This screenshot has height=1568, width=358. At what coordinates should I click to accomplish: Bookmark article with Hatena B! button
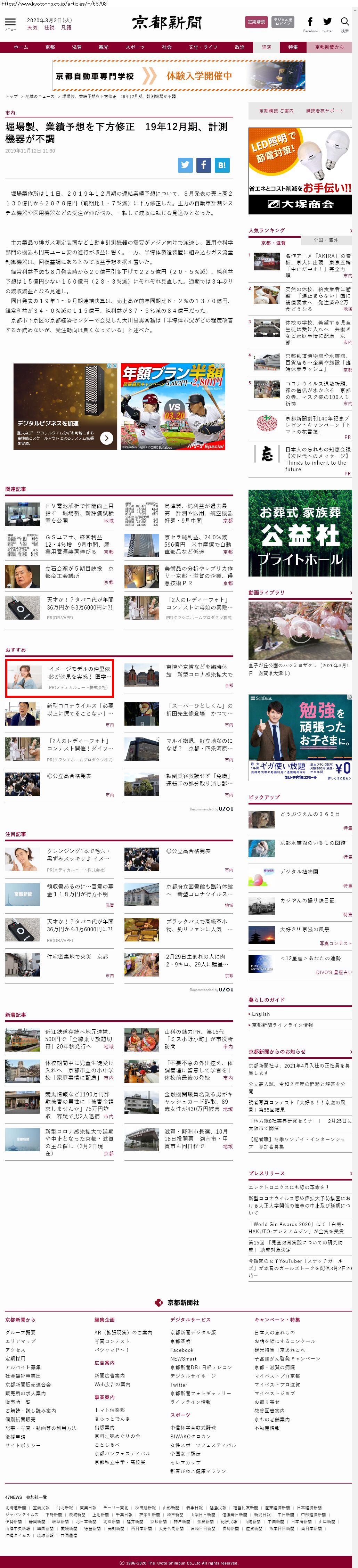(222, 164)
